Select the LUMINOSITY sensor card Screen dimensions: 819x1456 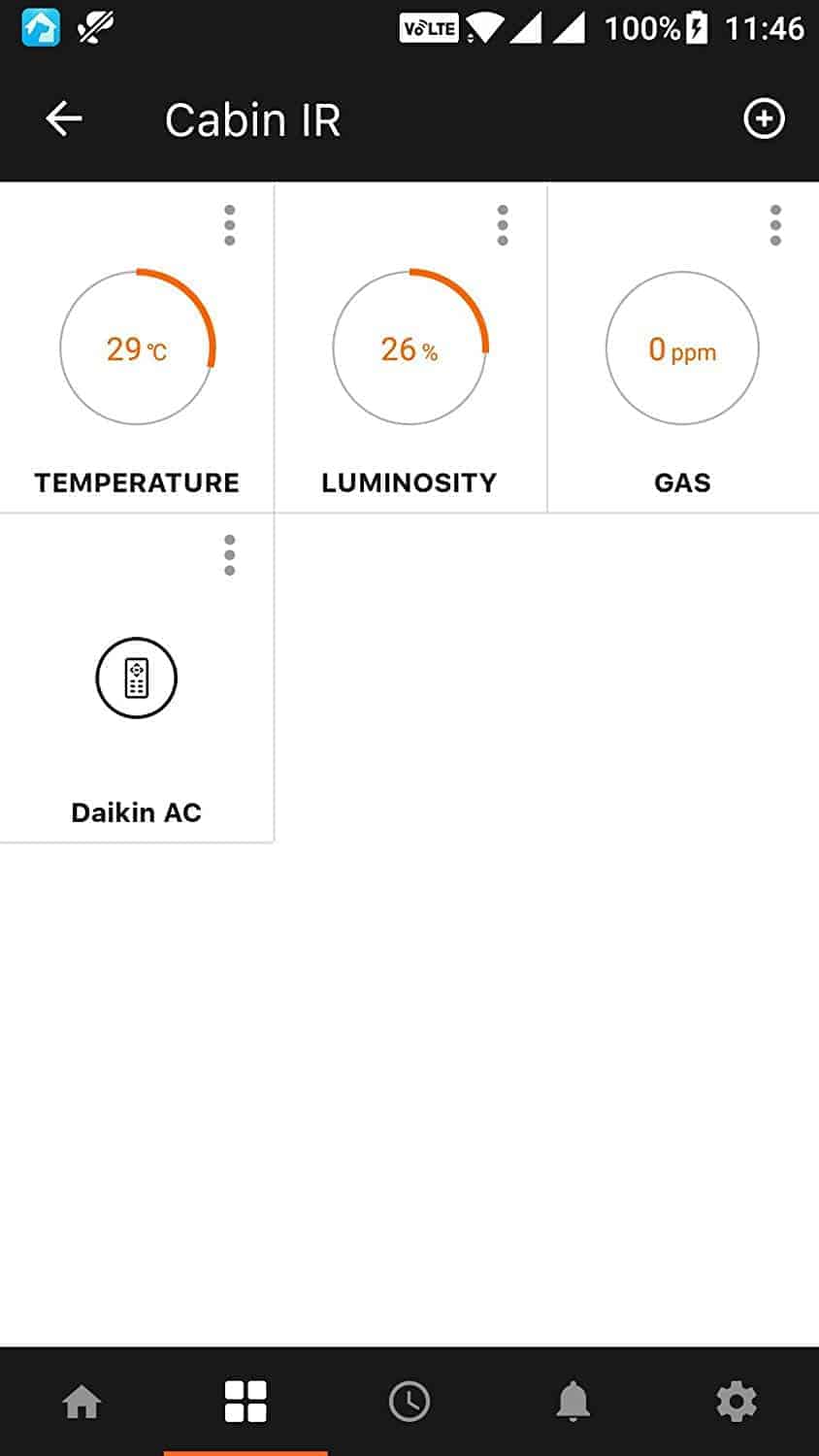(x=409, y=348)
